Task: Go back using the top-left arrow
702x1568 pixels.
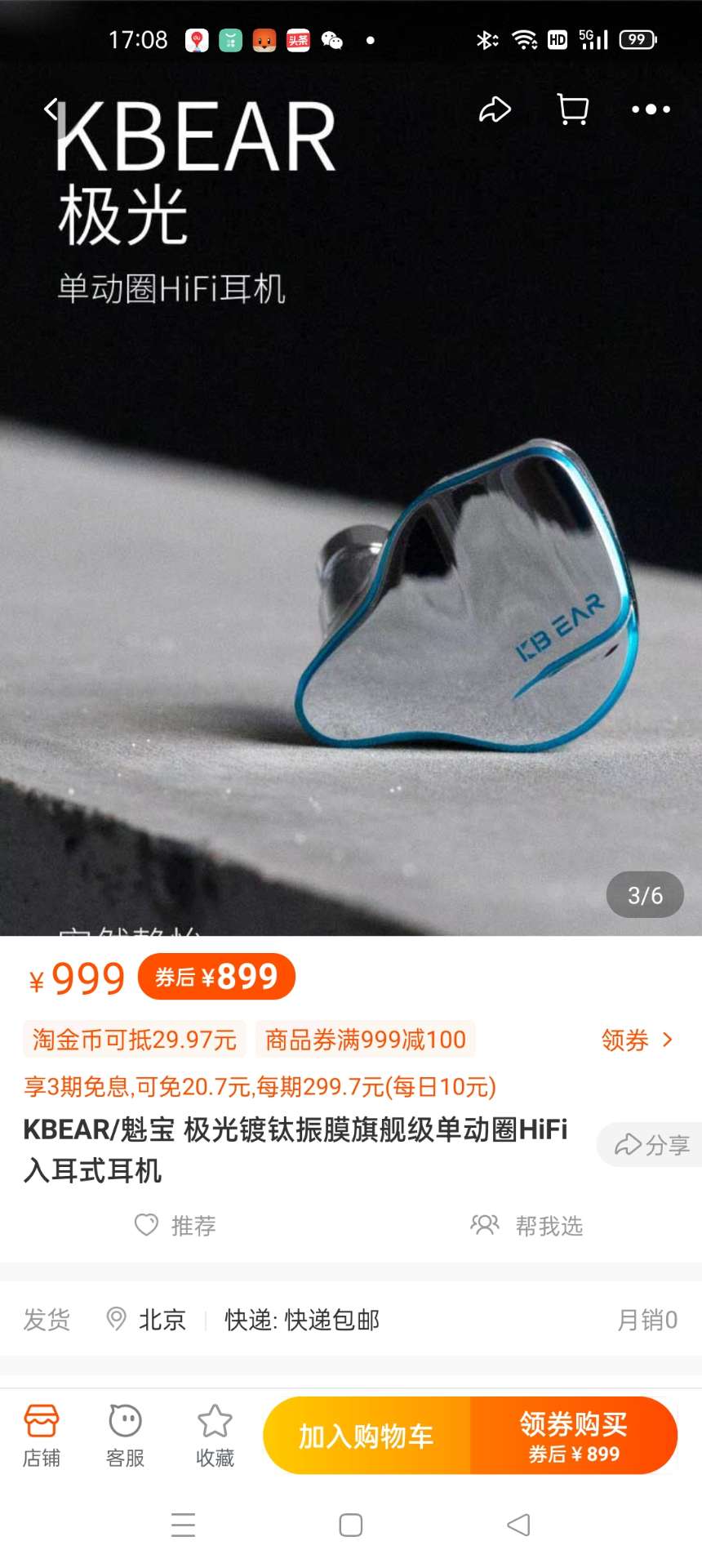Action: [52, 109]
